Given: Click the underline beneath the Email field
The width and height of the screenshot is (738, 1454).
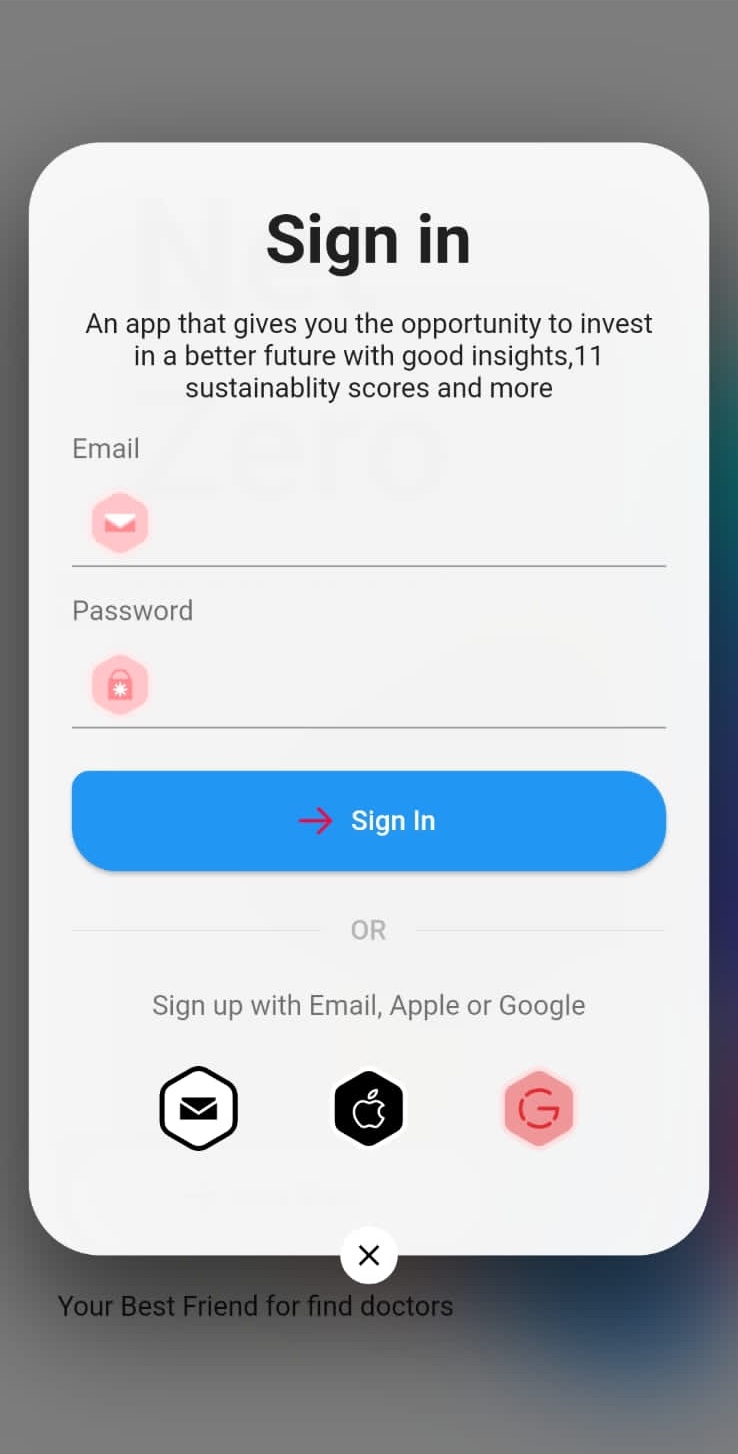Looking at the screenshot, I should [368, 567].
